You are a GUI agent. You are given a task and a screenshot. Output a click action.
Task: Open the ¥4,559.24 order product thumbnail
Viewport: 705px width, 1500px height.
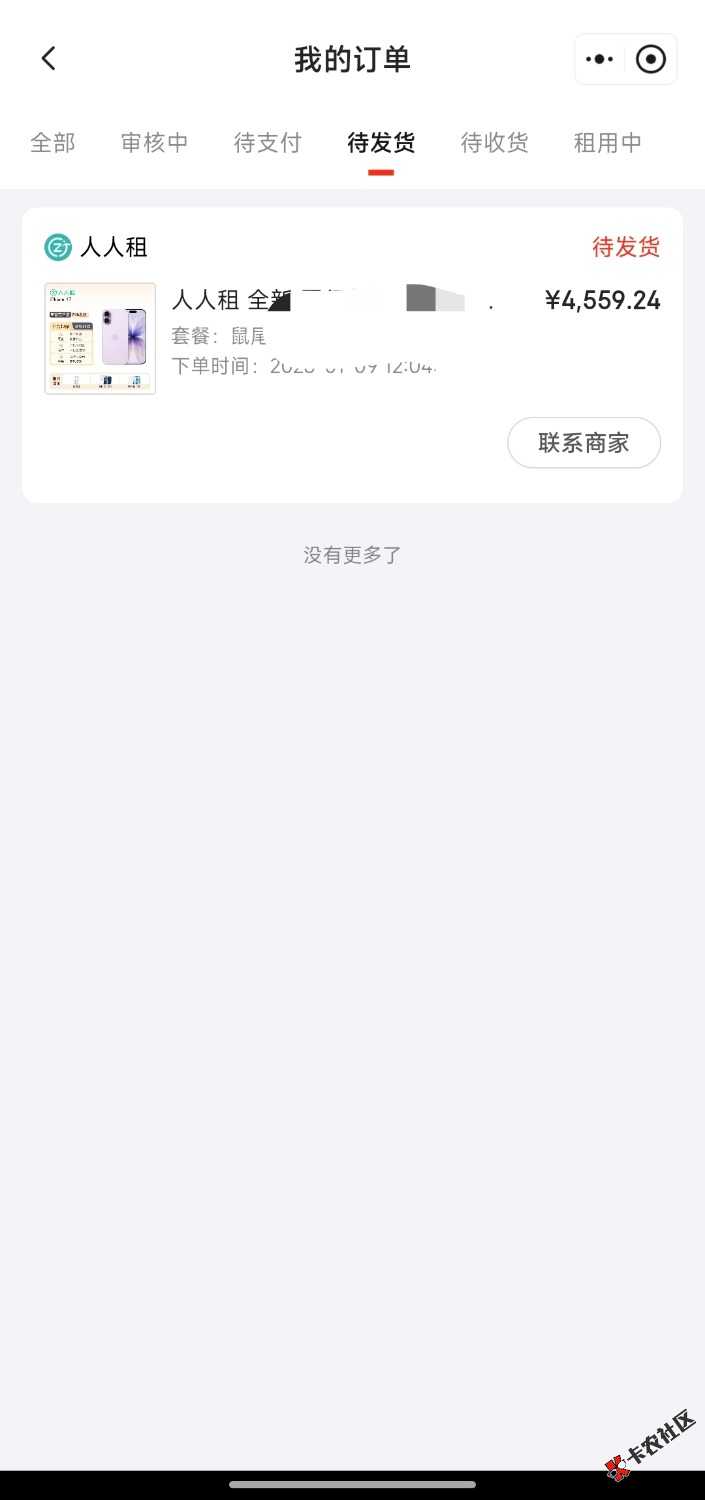click(x=100, y=338)
